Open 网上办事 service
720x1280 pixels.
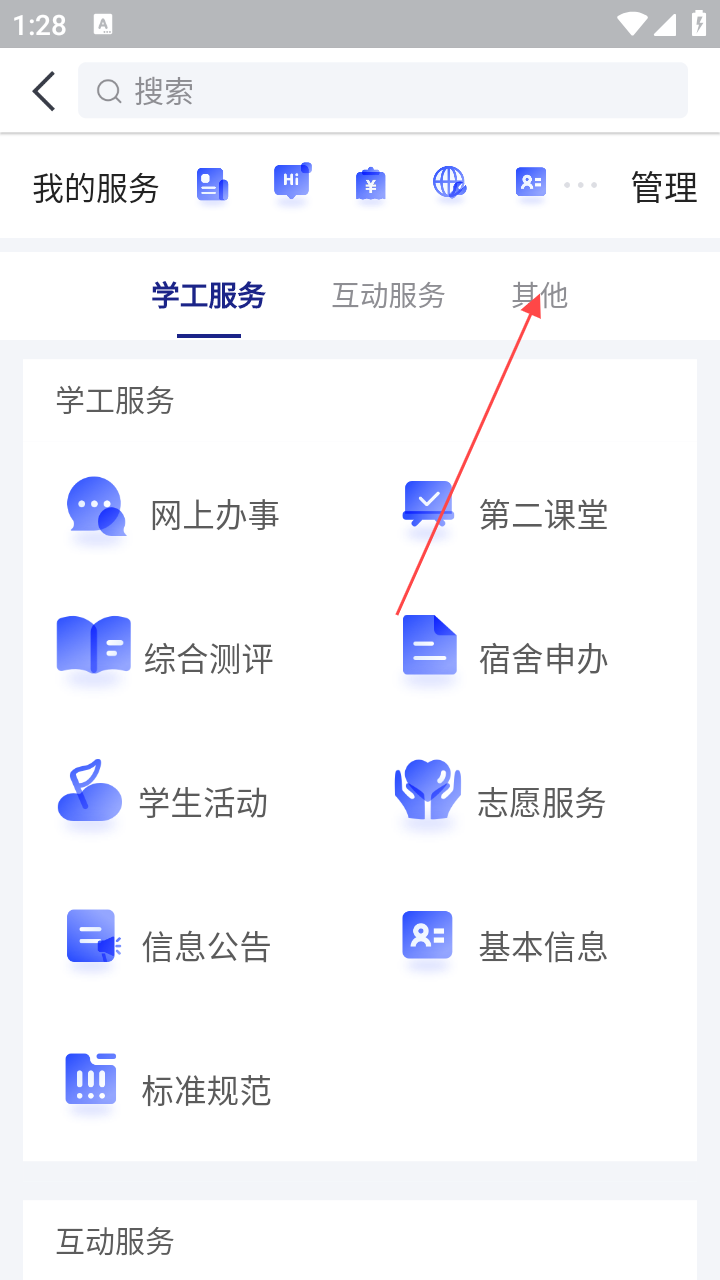click(x=172, y=513)
